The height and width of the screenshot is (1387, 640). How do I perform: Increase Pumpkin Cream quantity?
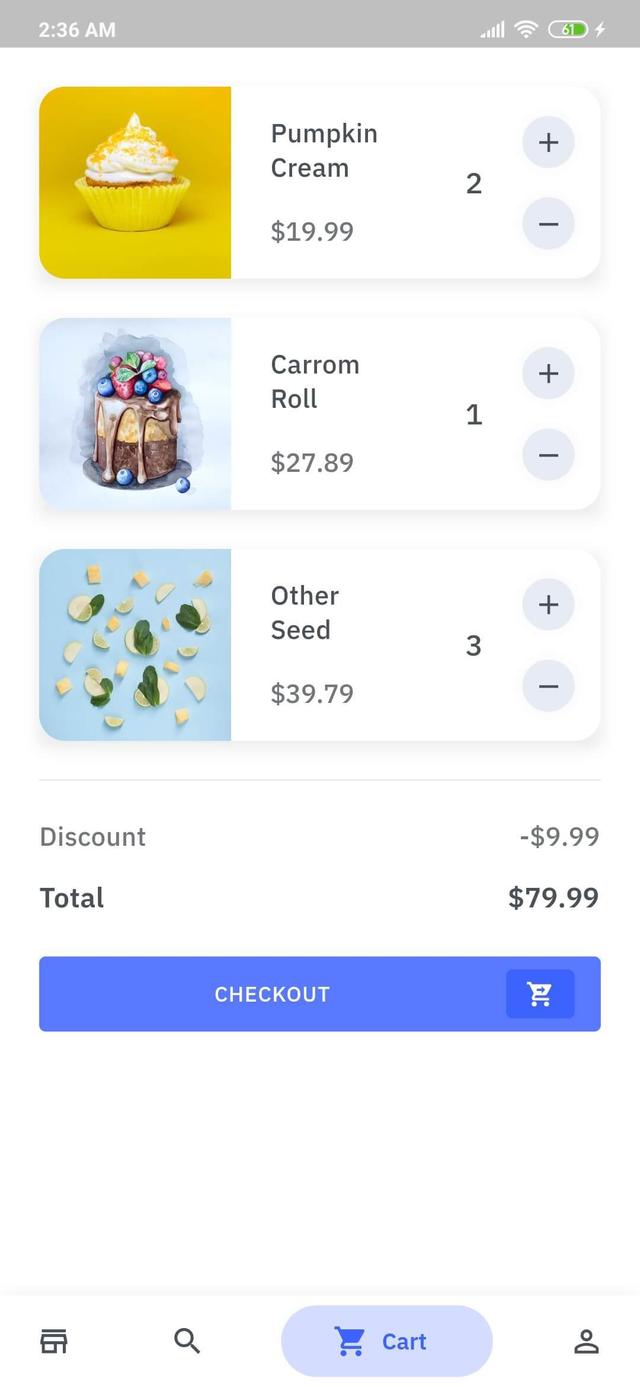(548, 142)
